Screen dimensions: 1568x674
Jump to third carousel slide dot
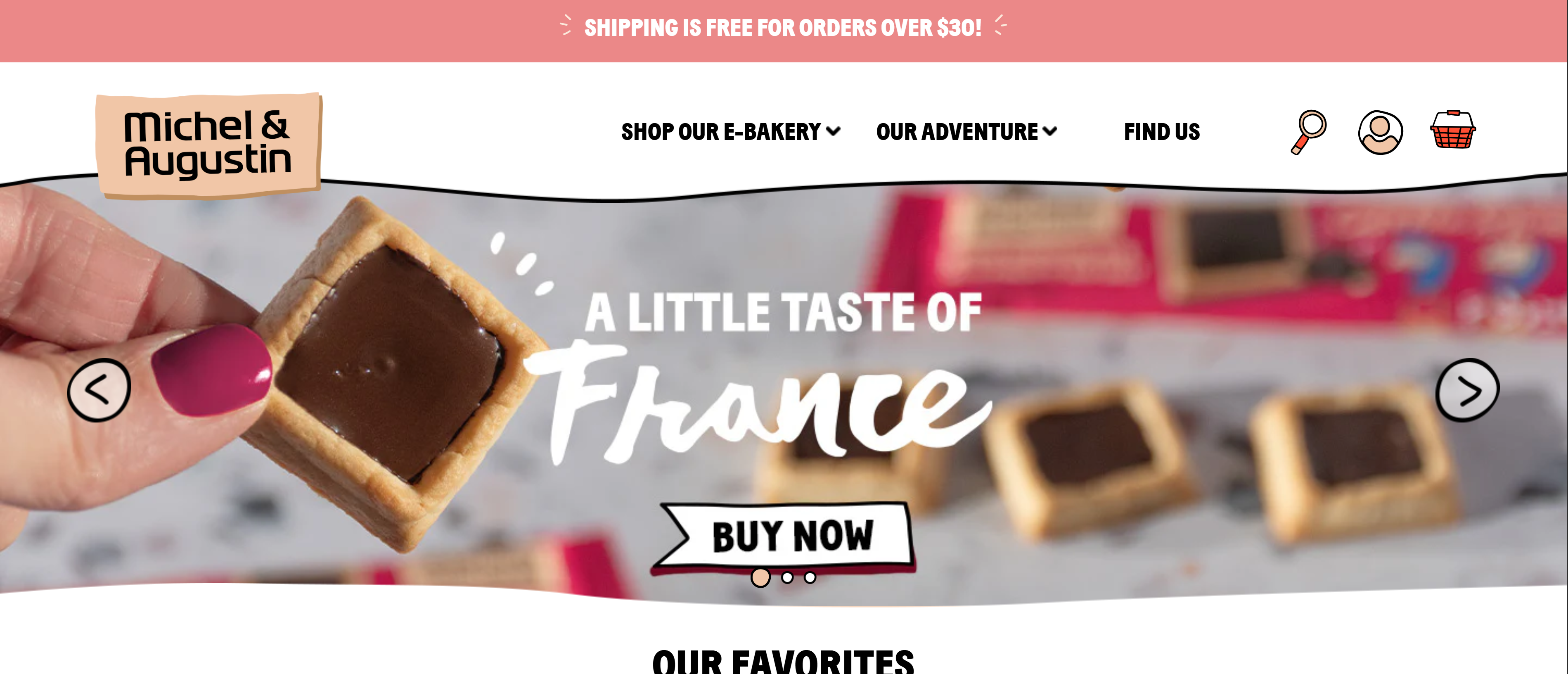point(810,577)
